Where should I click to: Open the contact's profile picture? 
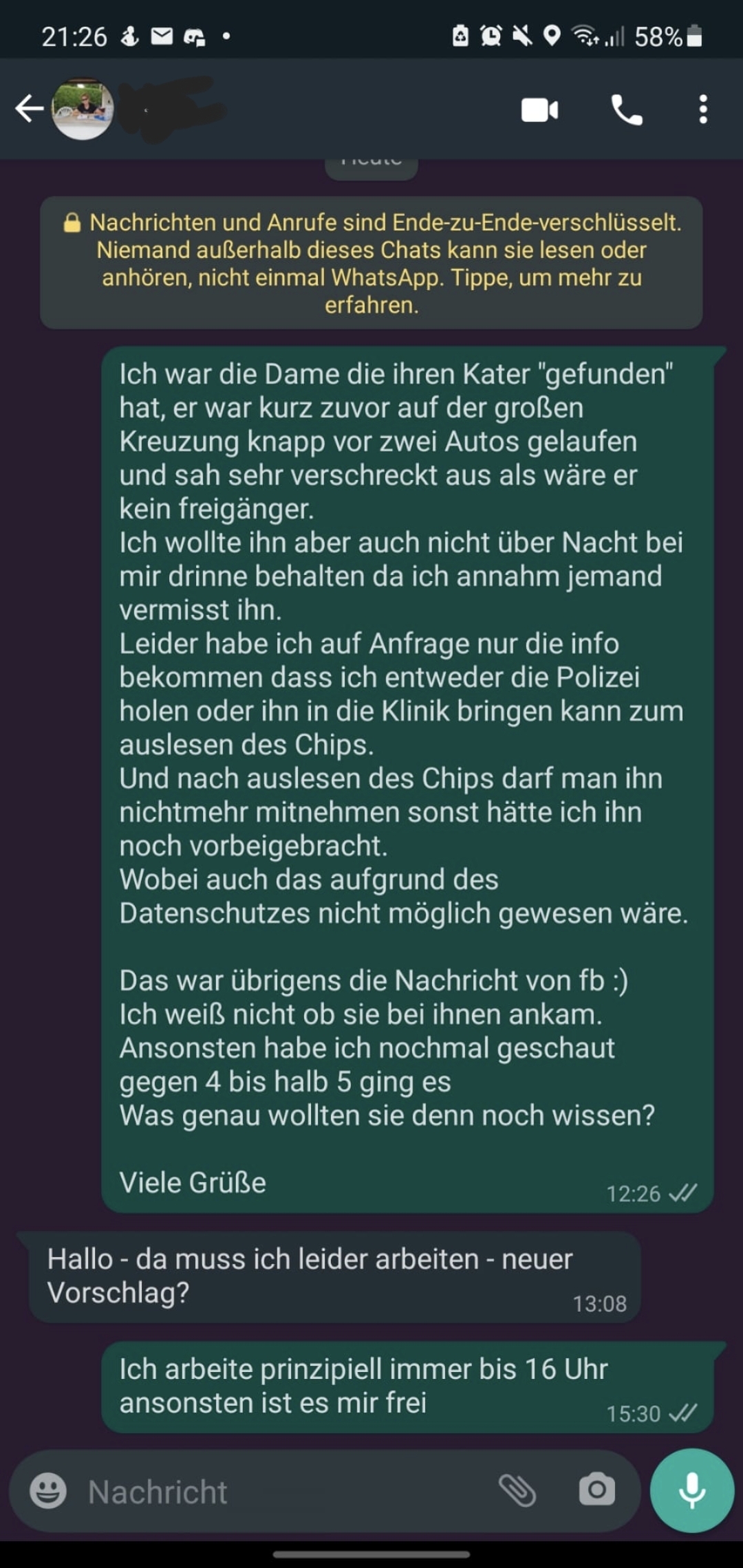pyautogui.click(x=83, y=109)
